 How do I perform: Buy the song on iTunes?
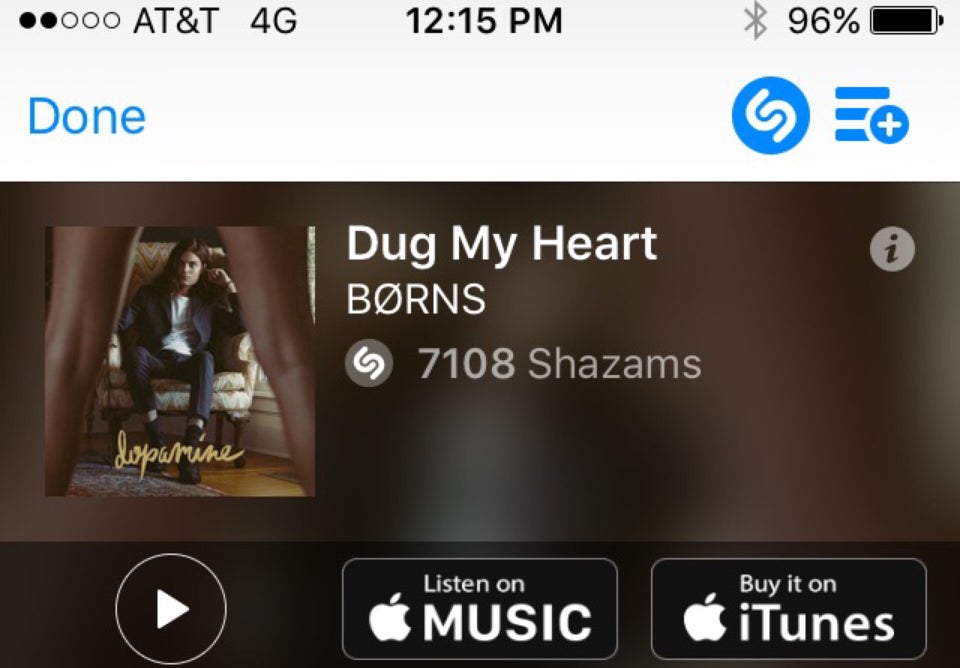(789, 608)
